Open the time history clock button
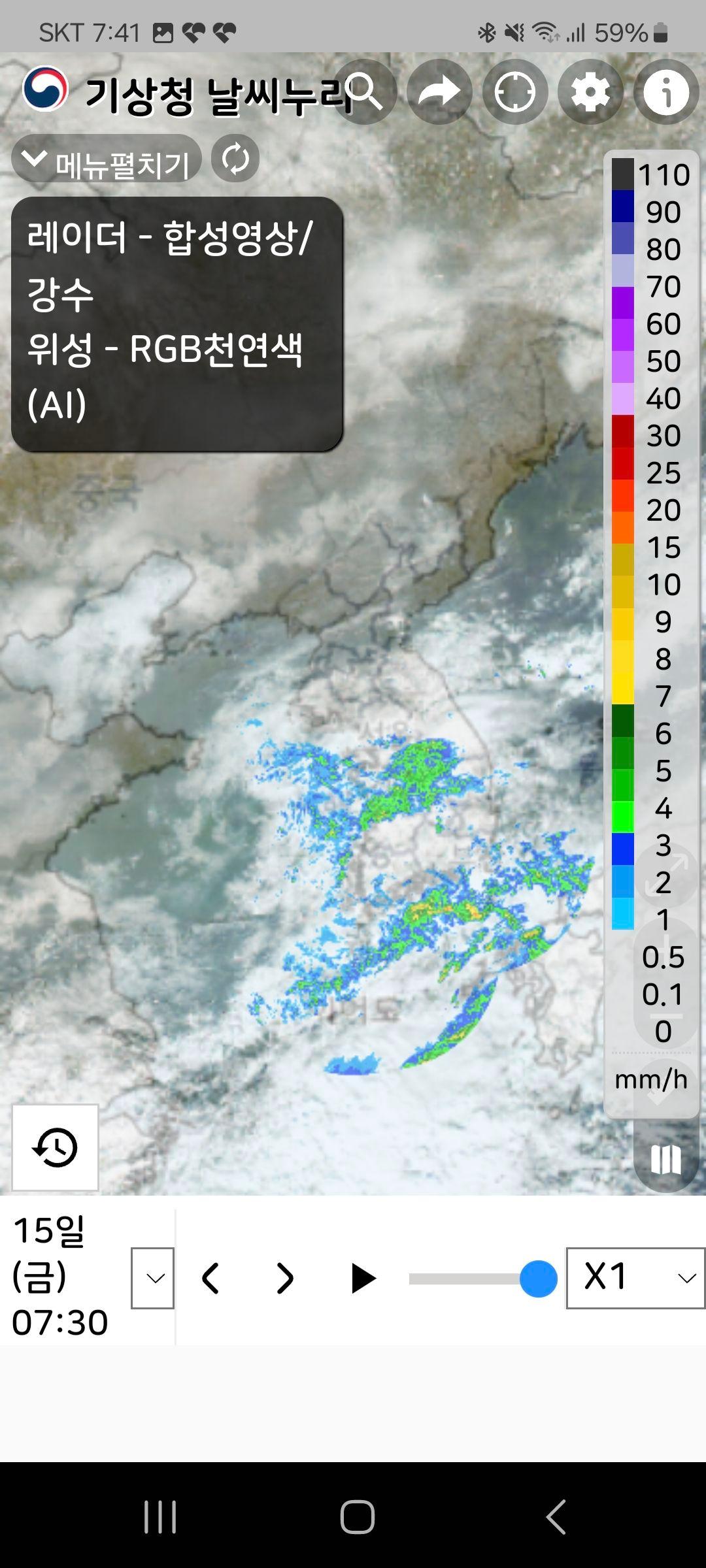The image size is (706, 1568). point(56,1148)
